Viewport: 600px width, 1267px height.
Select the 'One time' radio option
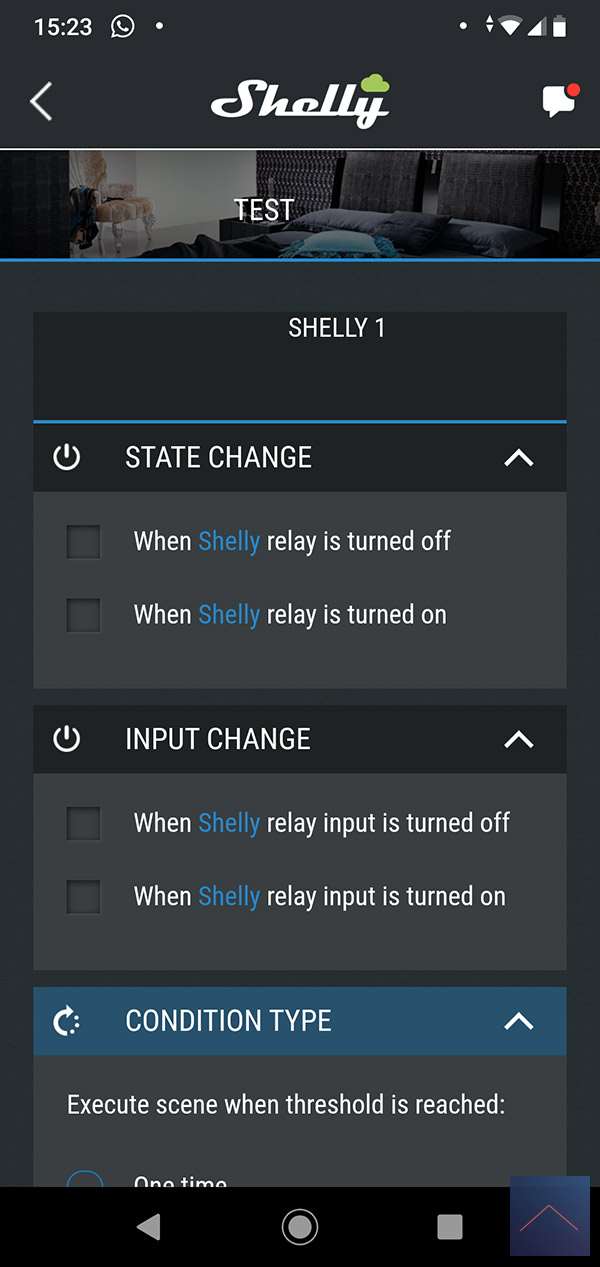coord(85,1180)
